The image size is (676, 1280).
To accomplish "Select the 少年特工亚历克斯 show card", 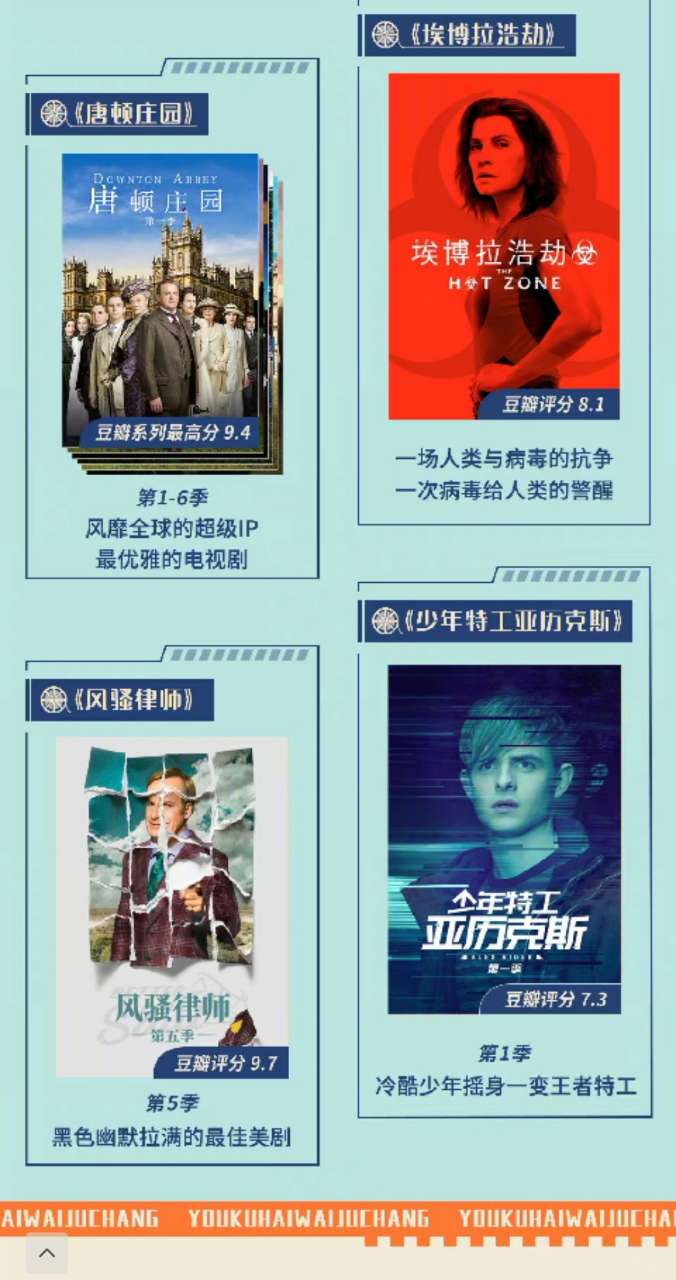I will click(504, 839).
